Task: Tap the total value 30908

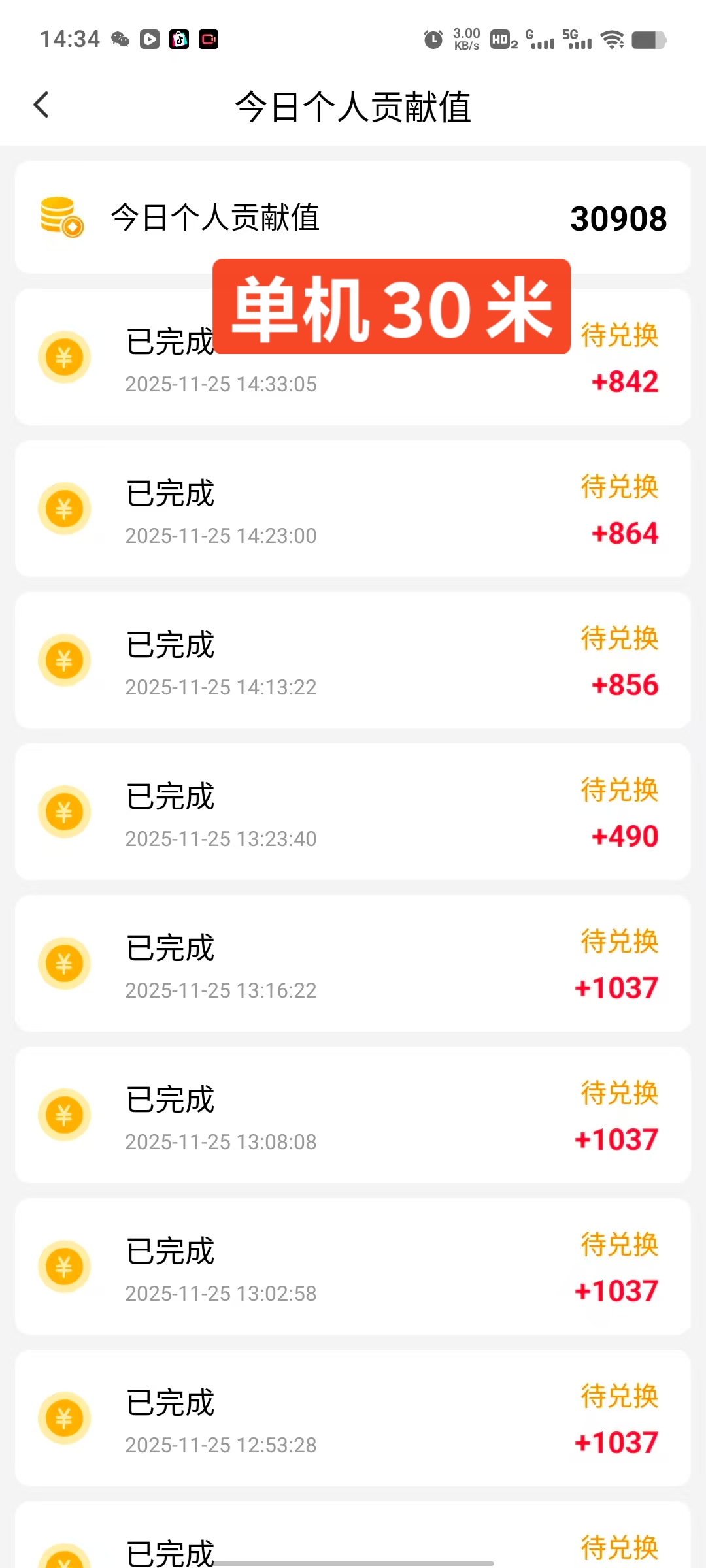Action: pos(617,219)
